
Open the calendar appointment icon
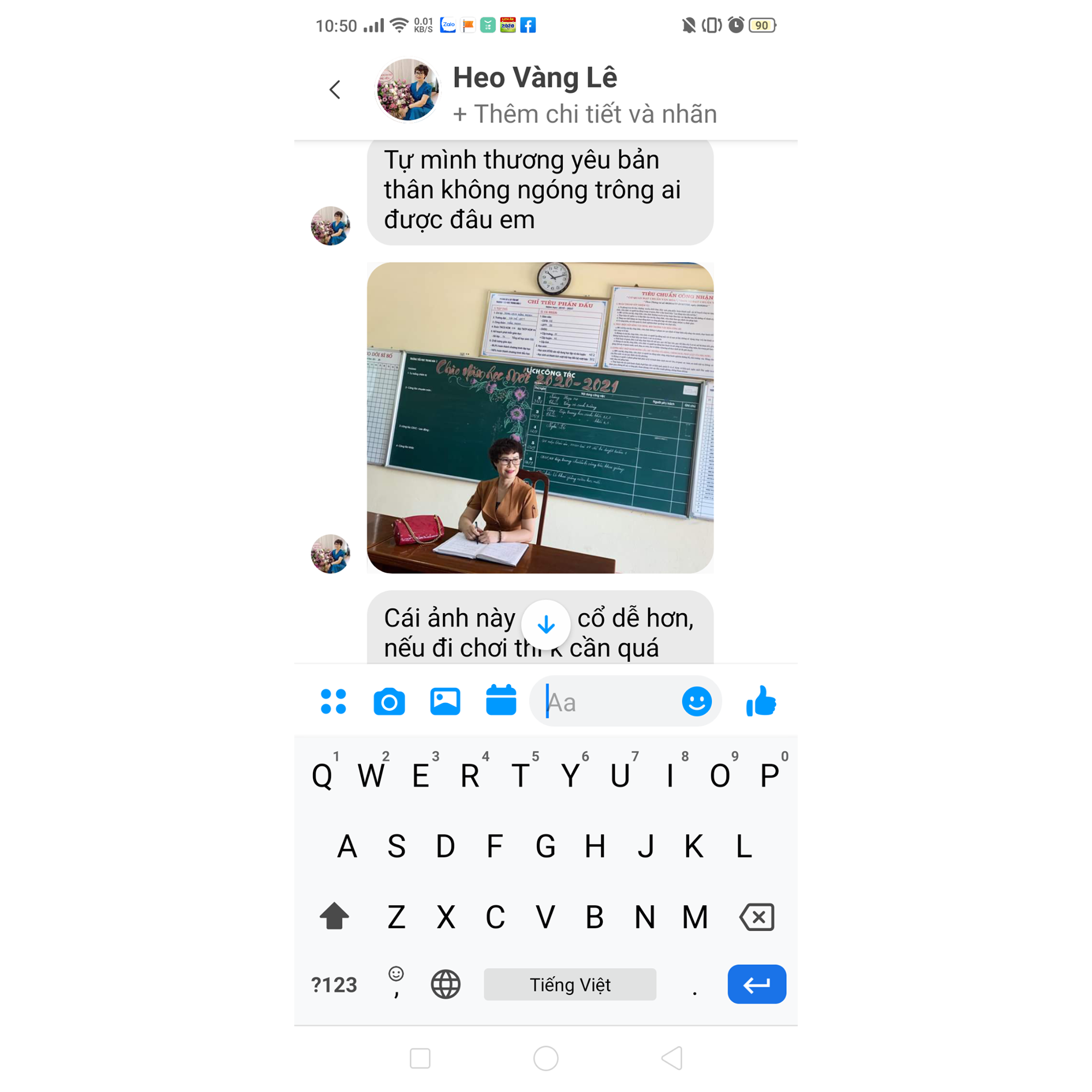[501, 702]
